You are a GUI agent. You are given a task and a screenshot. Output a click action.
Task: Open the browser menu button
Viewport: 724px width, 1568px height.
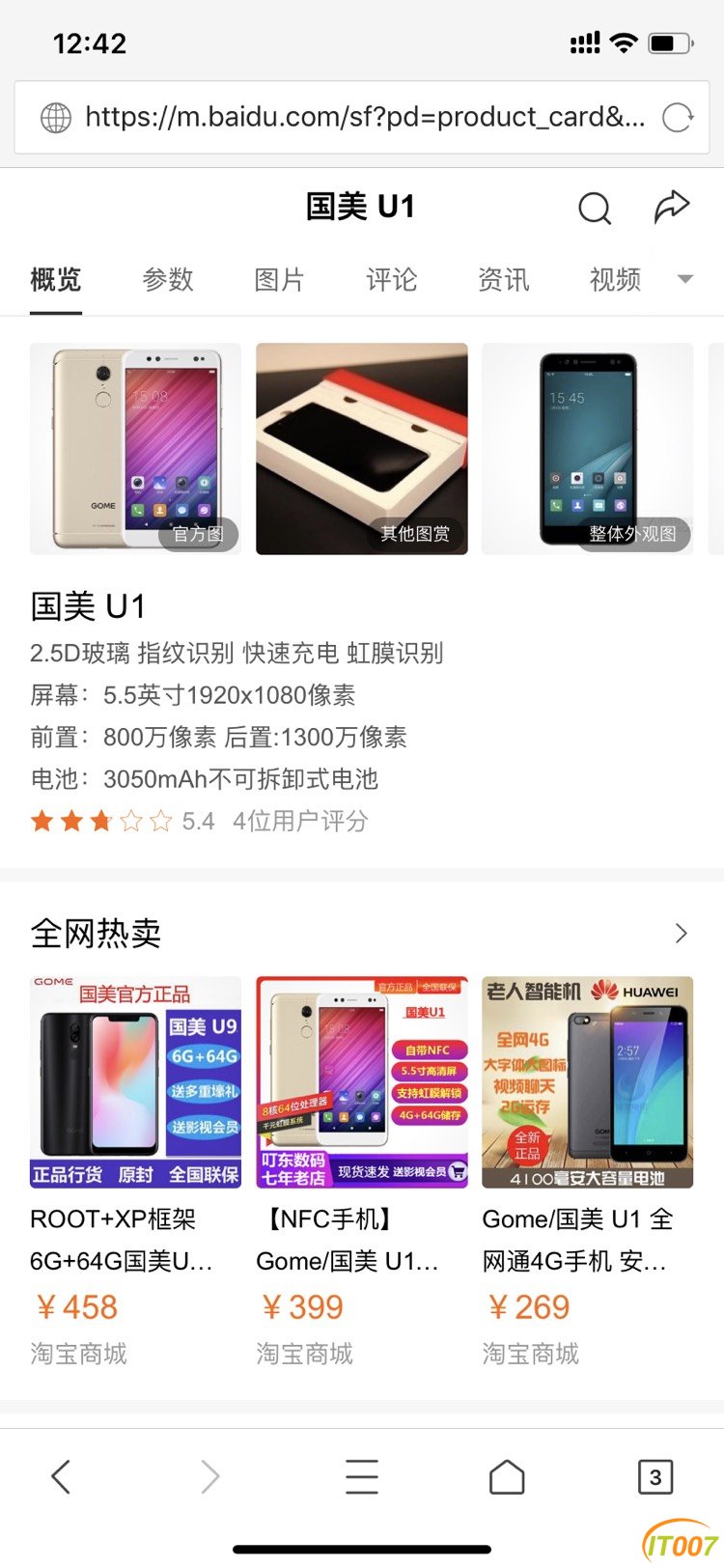click(362, 1476)
